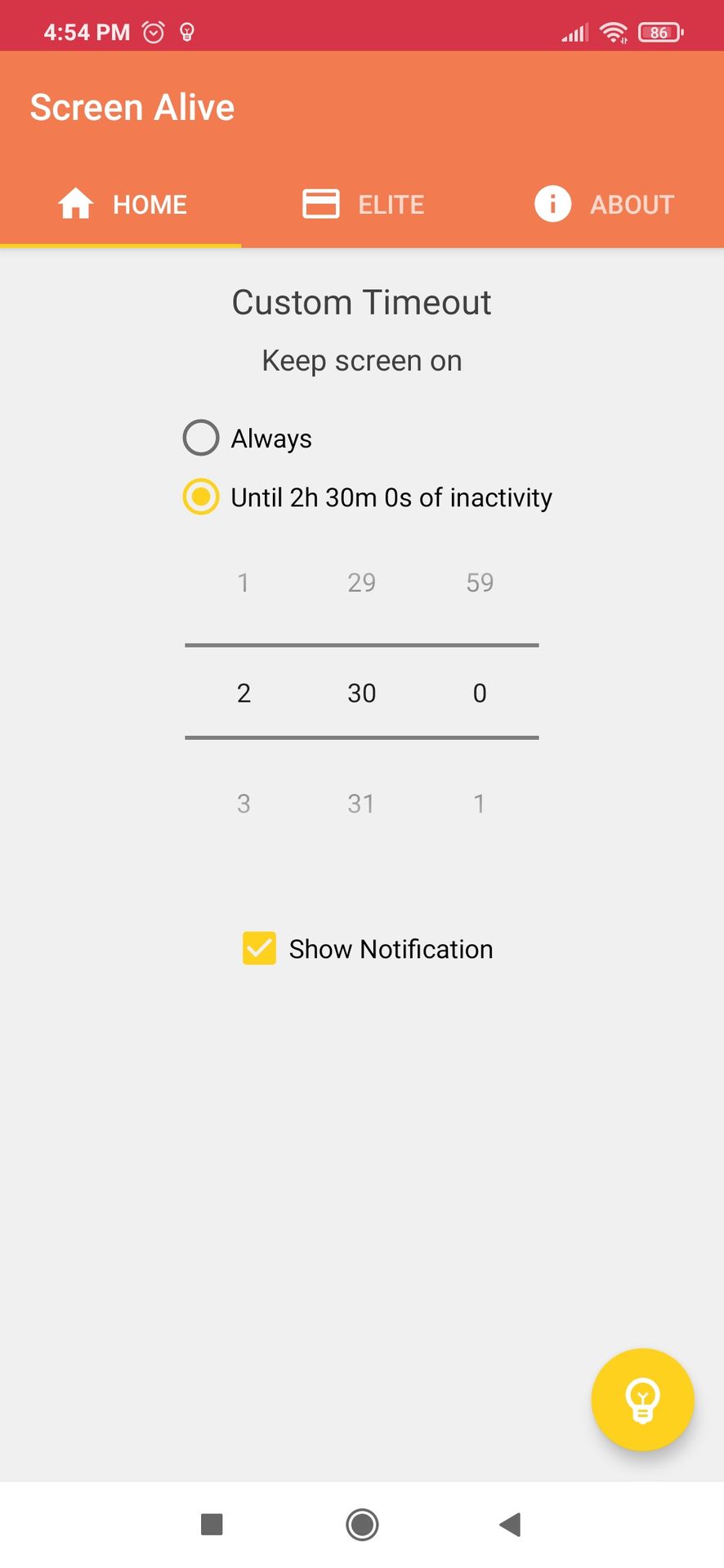Uncheck the Show Notification checkbox

259,949
